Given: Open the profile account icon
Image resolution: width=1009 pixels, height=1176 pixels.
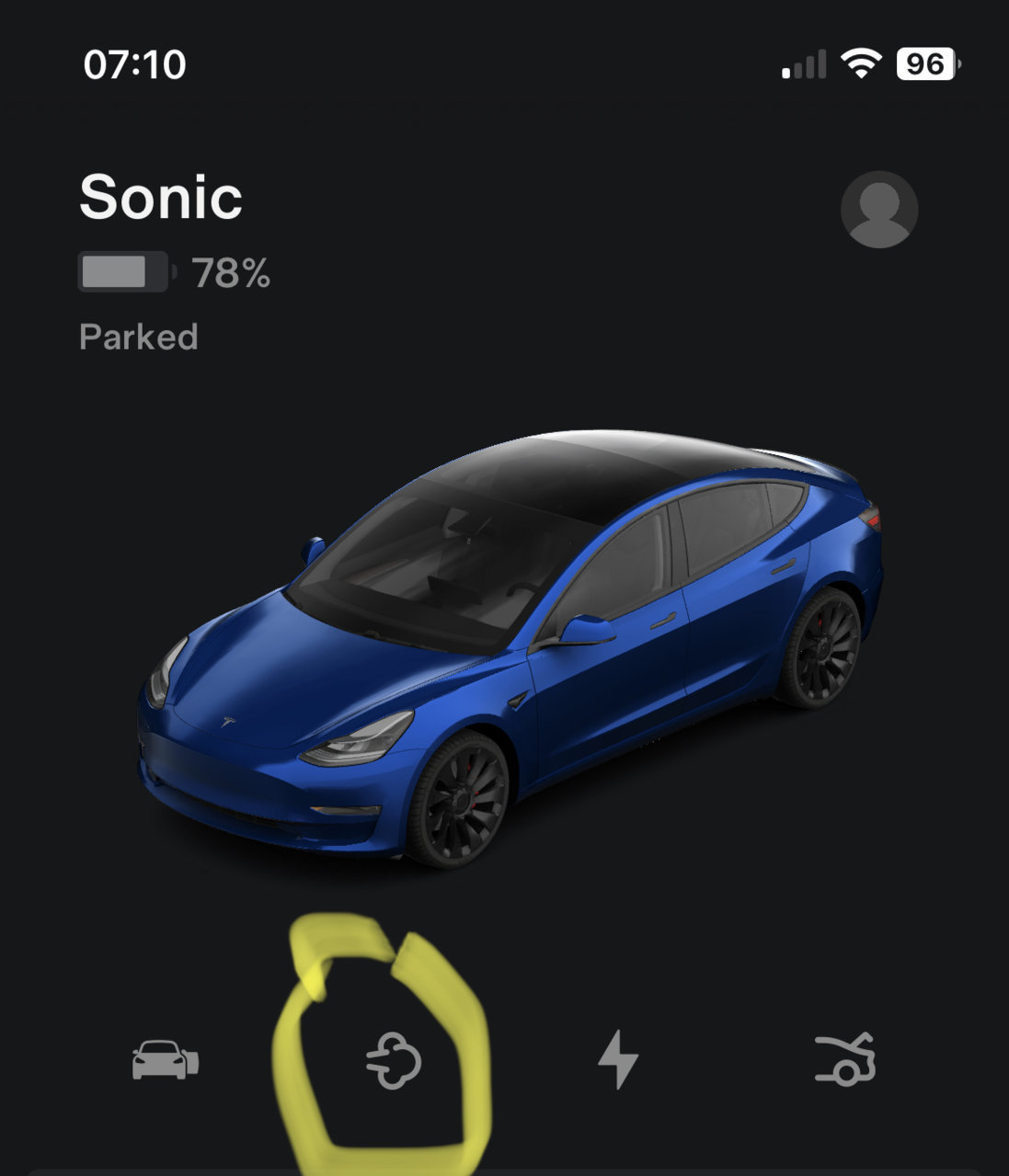Looking at the screenshot, I should coord(878,210).
